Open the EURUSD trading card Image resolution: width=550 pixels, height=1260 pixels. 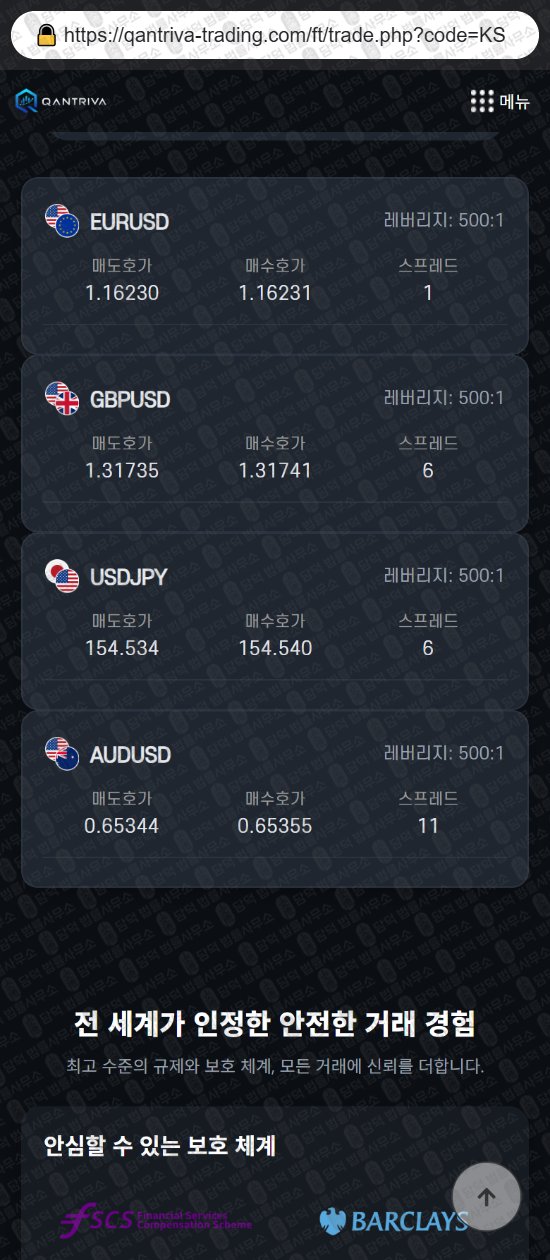tap(275, 266)
